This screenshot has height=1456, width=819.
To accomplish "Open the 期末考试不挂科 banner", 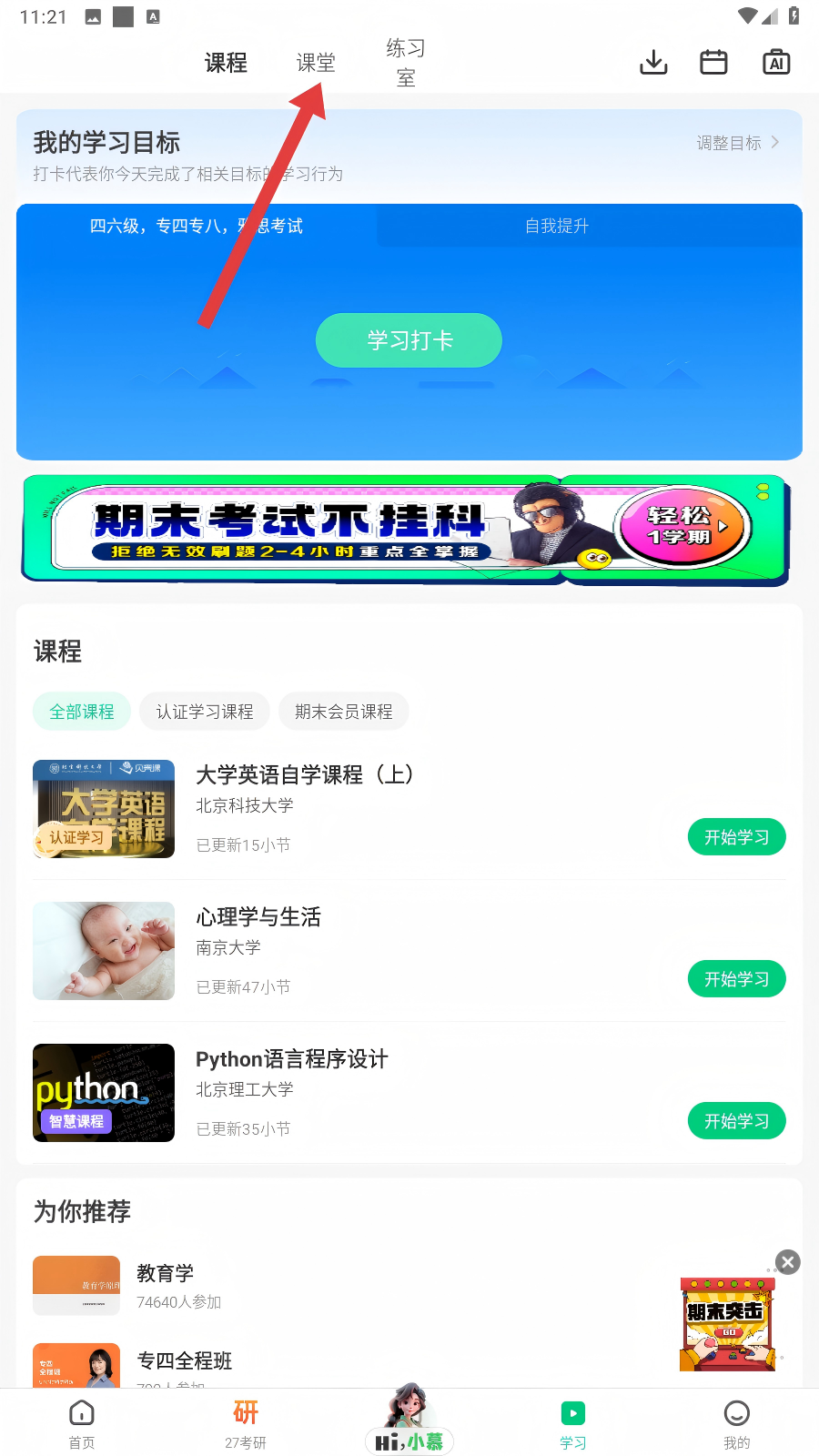I will click(405, 530).
